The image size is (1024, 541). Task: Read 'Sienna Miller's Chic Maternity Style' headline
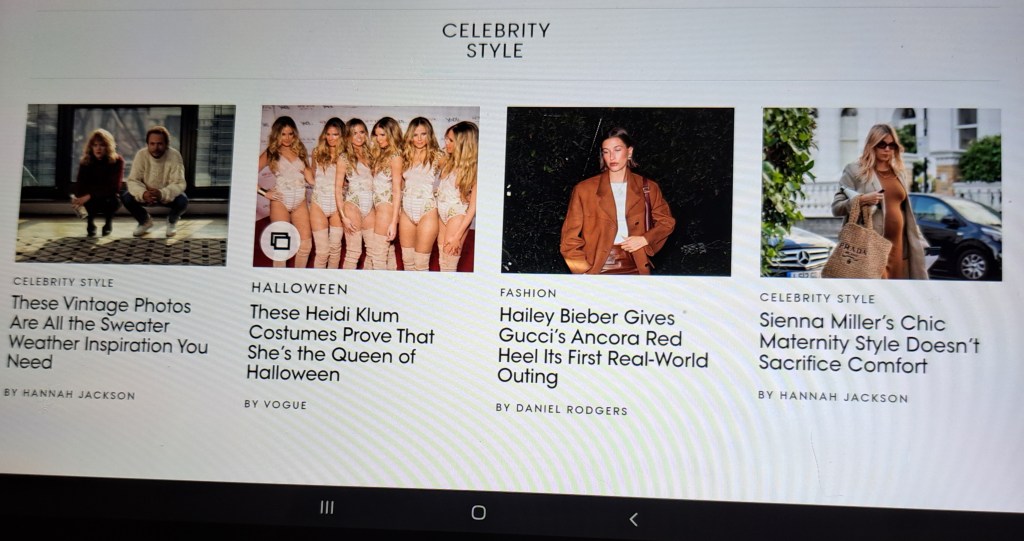click(x=868, y=342)
